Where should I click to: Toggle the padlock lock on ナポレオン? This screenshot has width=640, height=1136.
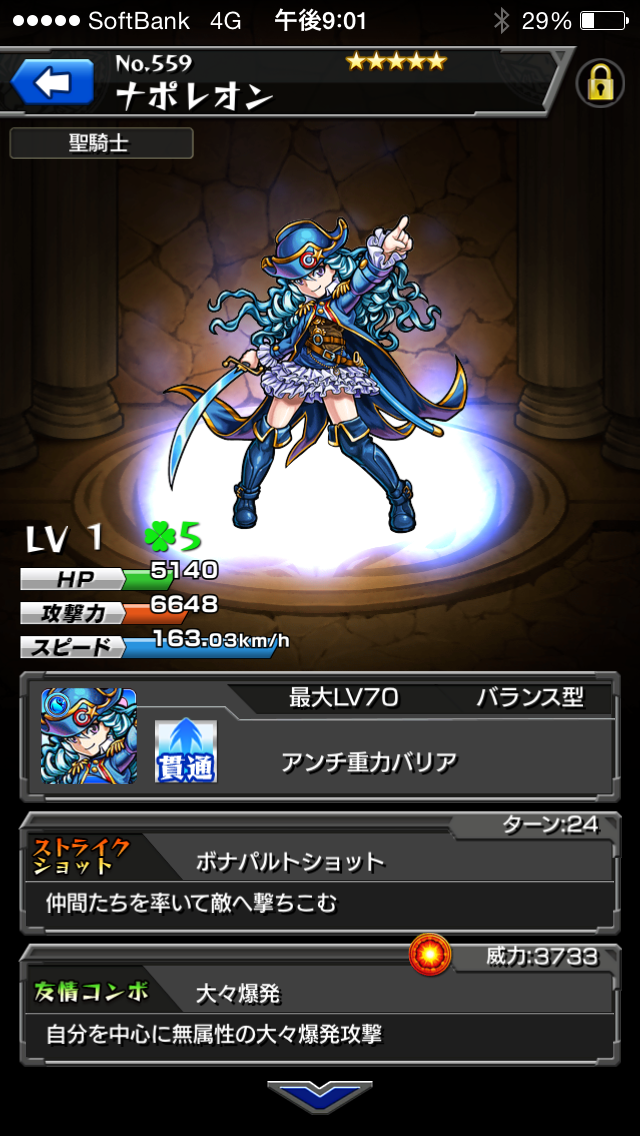(599, 83)
